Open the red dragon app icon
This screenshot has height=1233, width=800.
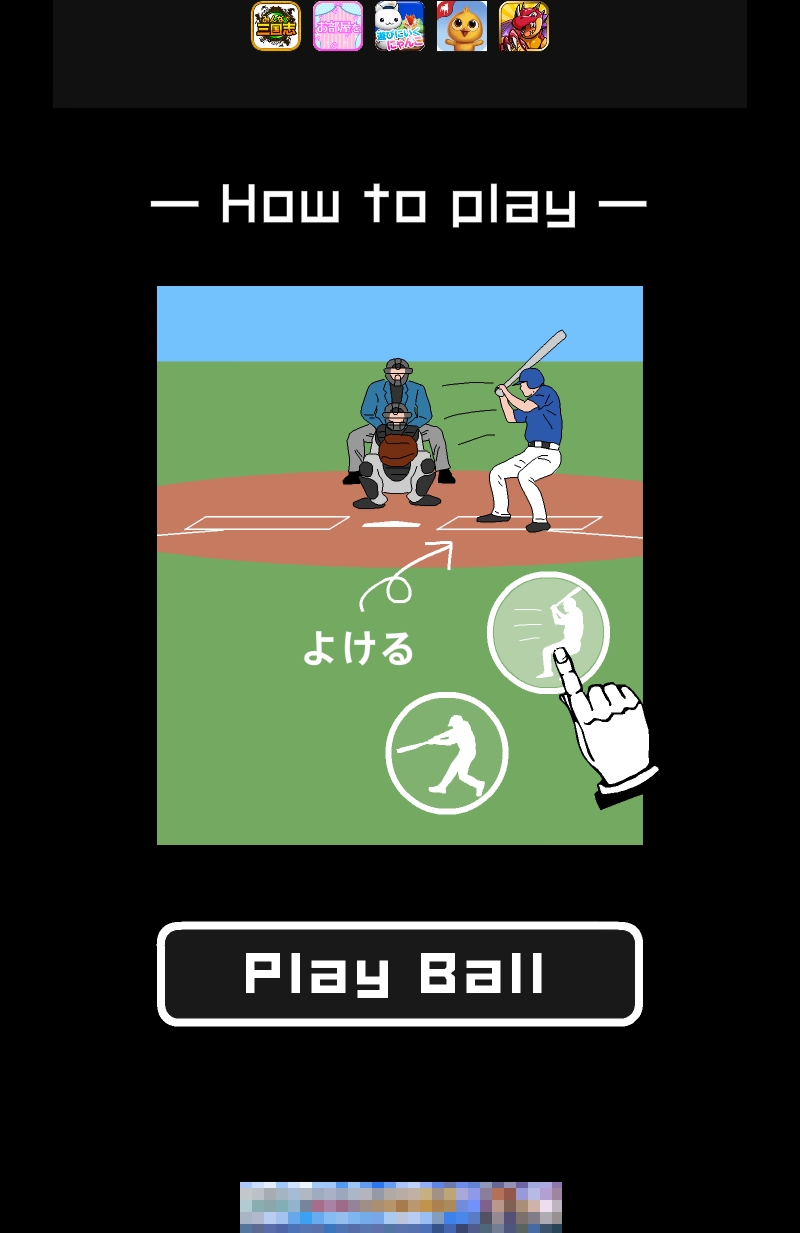tap(524, 26)
